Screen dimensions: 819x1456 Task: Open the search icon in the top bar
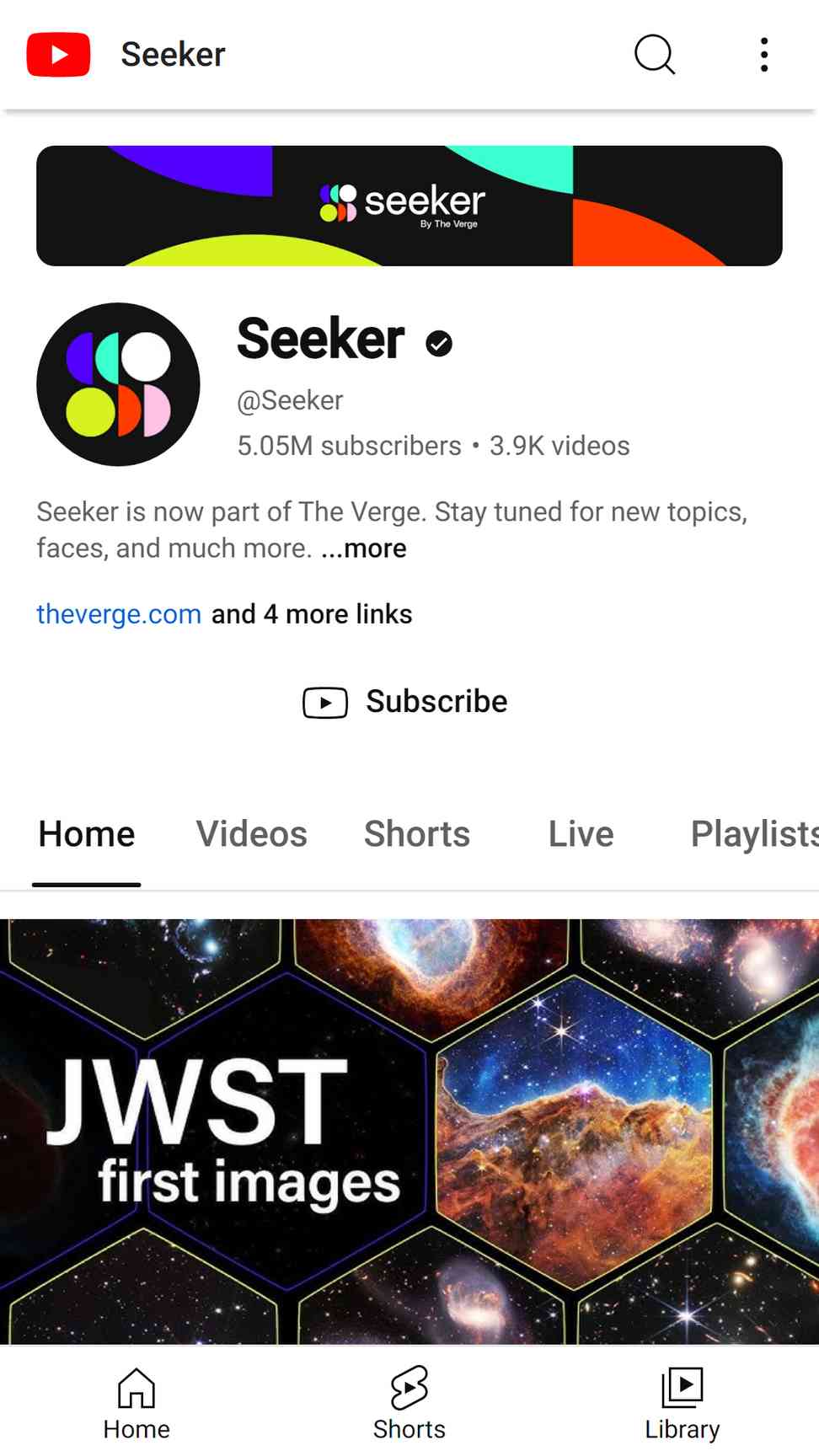pyautogui.click(x=655, y=55)
